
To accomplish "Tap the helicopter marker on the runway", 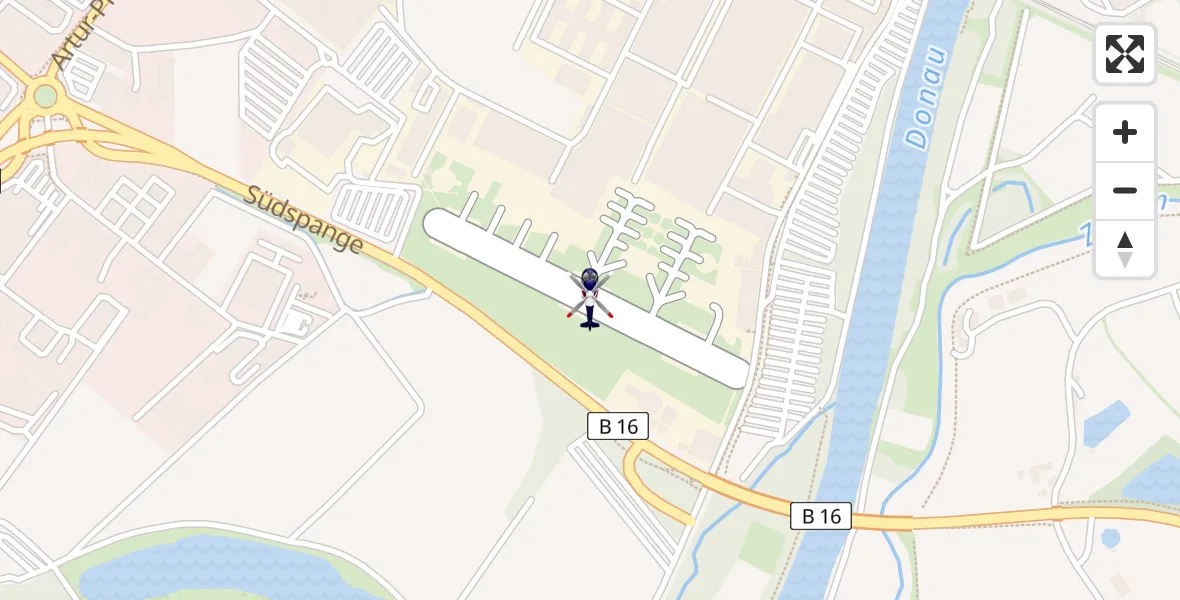I will click(x=589, y=298).
